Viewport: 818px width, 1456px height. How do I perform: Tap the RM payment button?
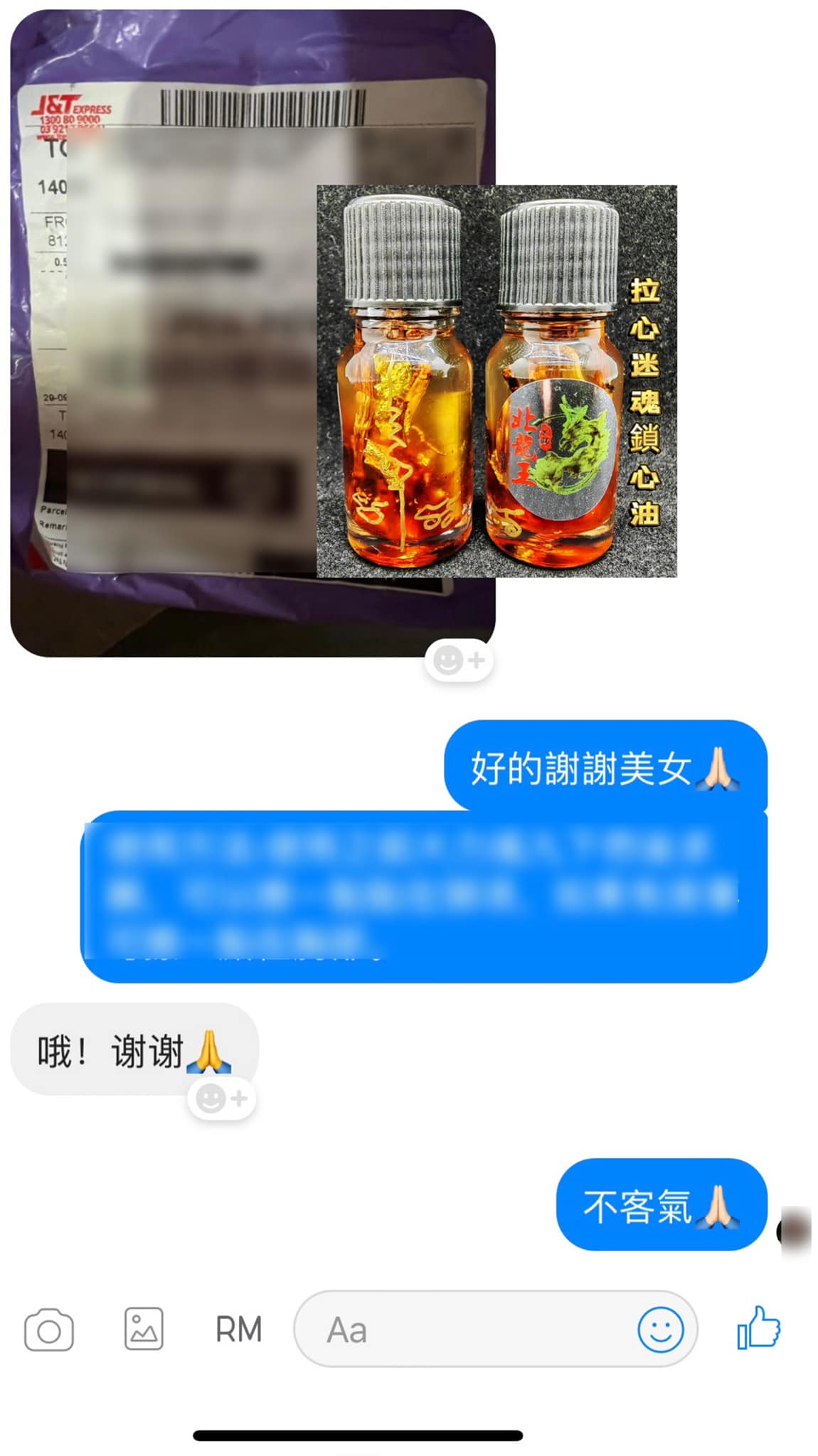[x=239, y=1329]
